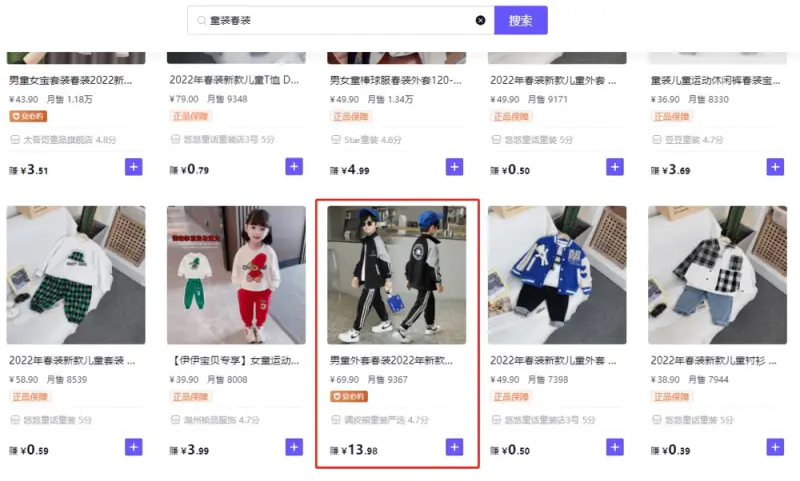800x481 pixels.
Task: Add the ¥43.90 item earning ¥3.51
Action: coord(134,167)
